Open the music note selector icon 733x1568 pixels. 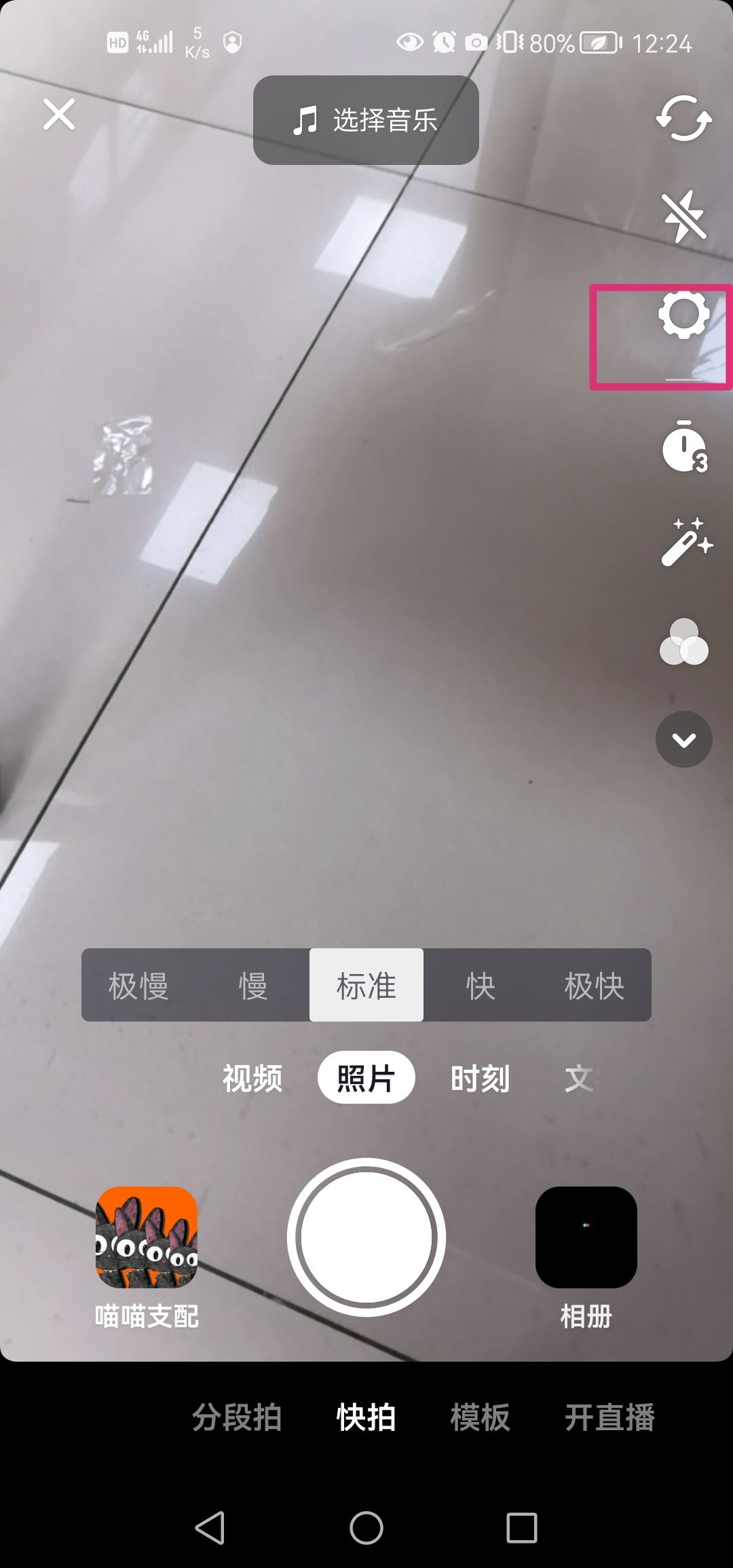tap(305, 120)
